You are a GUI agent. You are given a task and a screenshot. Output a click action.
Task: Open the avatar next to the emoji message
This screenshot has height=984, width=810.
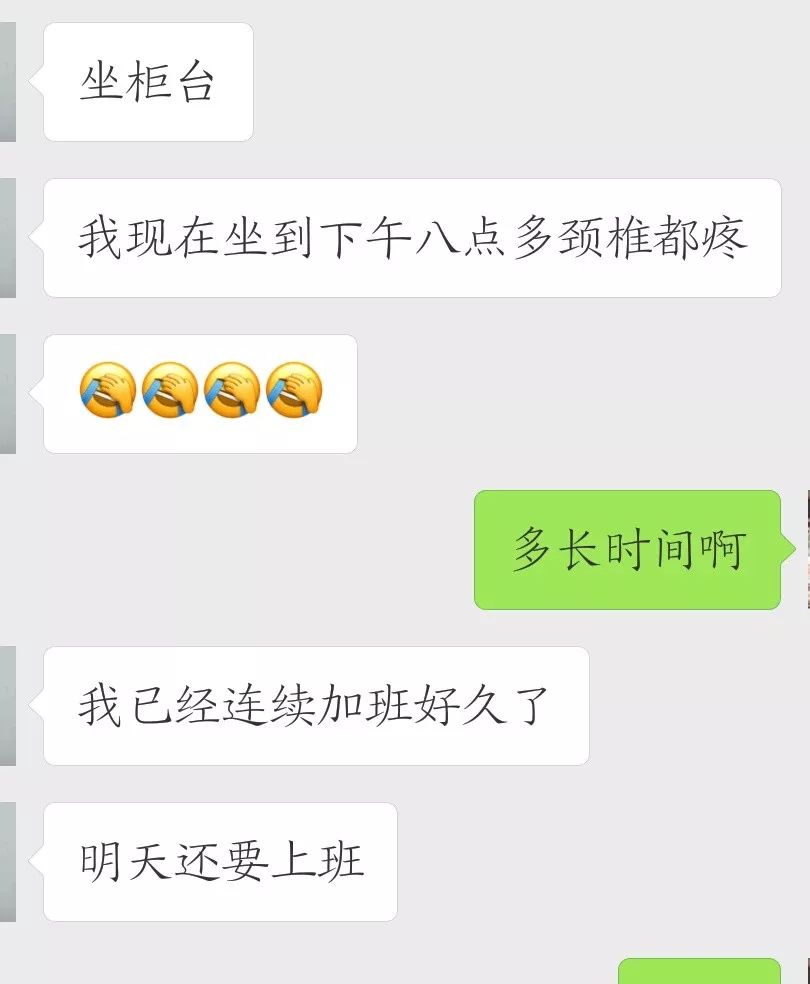pyautogui.click(x=8, y=390)
